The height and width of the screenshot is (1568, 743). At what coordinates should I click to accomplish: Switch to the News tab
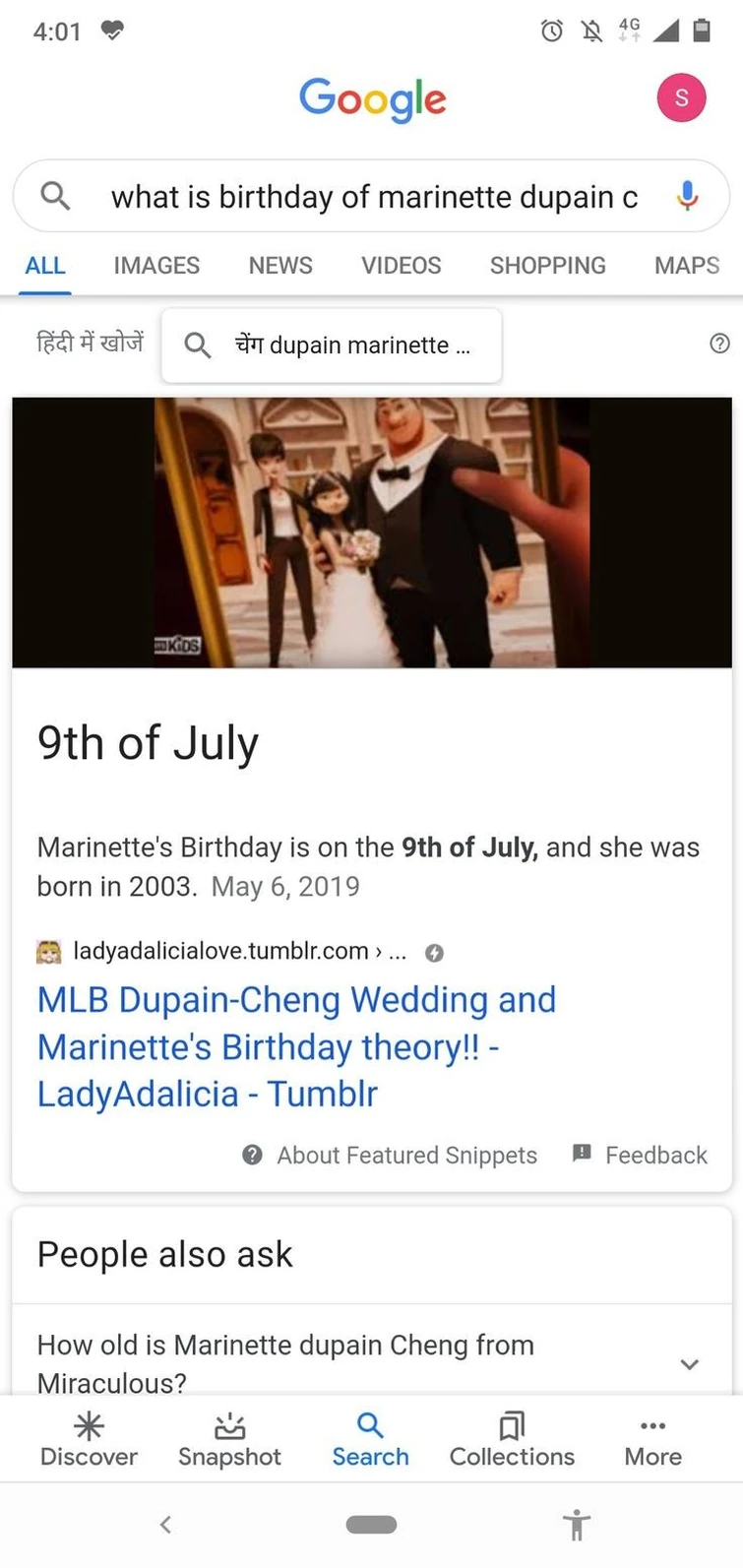[280, 265]
